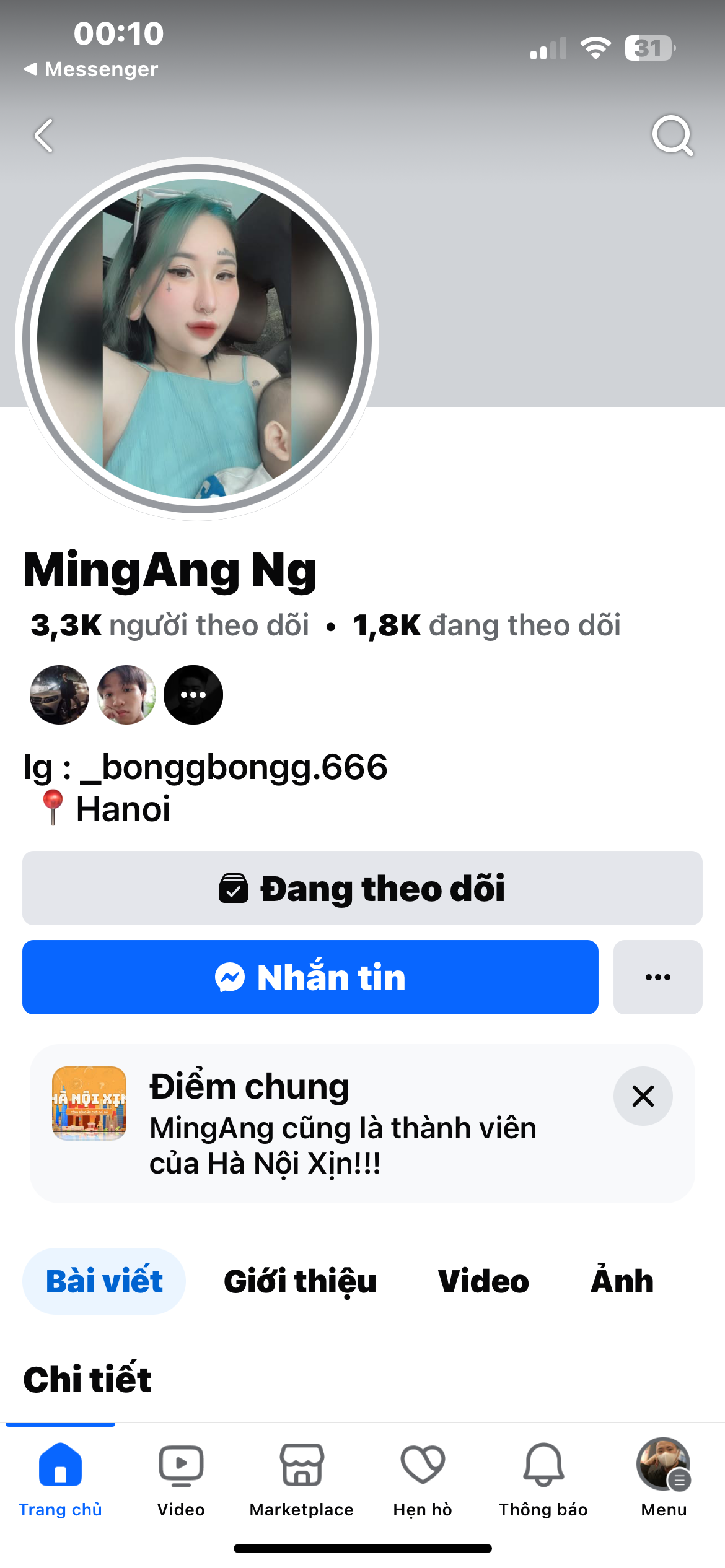
Task: Open the Menu tab
Action: point(664,1479)
